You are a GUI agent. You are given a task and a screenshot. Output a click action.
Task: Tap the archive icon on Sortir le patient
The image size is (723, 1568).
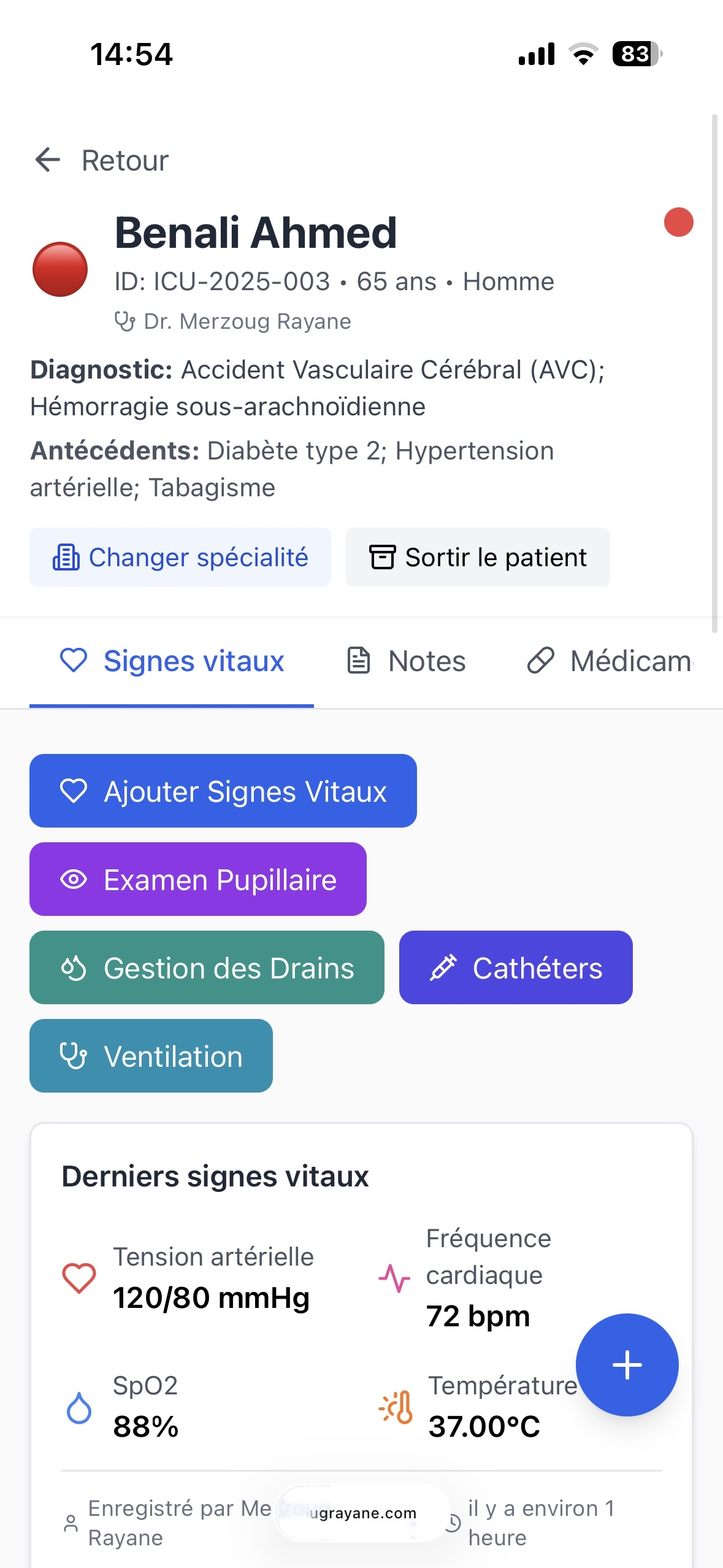click(383, 557)
